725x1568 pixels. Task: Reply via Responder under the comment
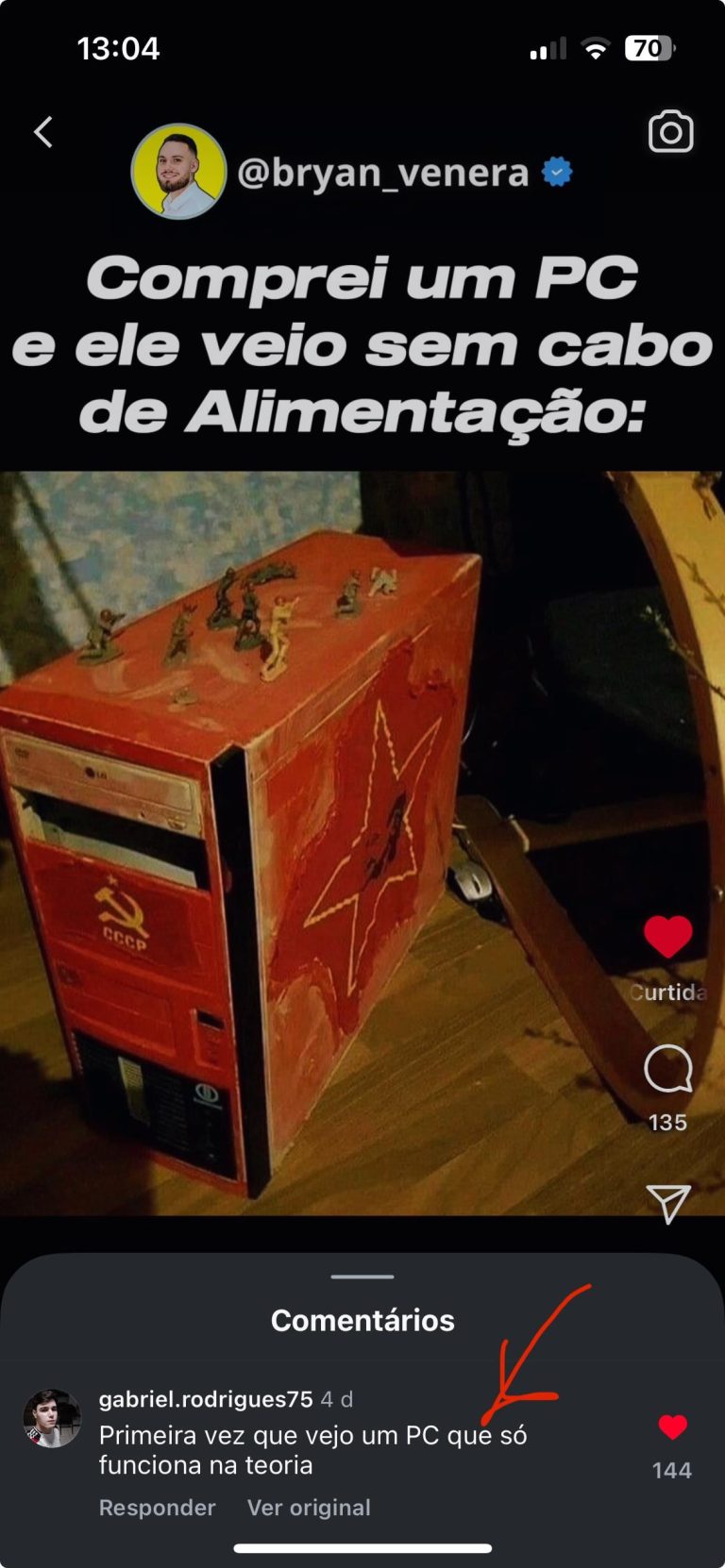click(x=157, y=1508)
